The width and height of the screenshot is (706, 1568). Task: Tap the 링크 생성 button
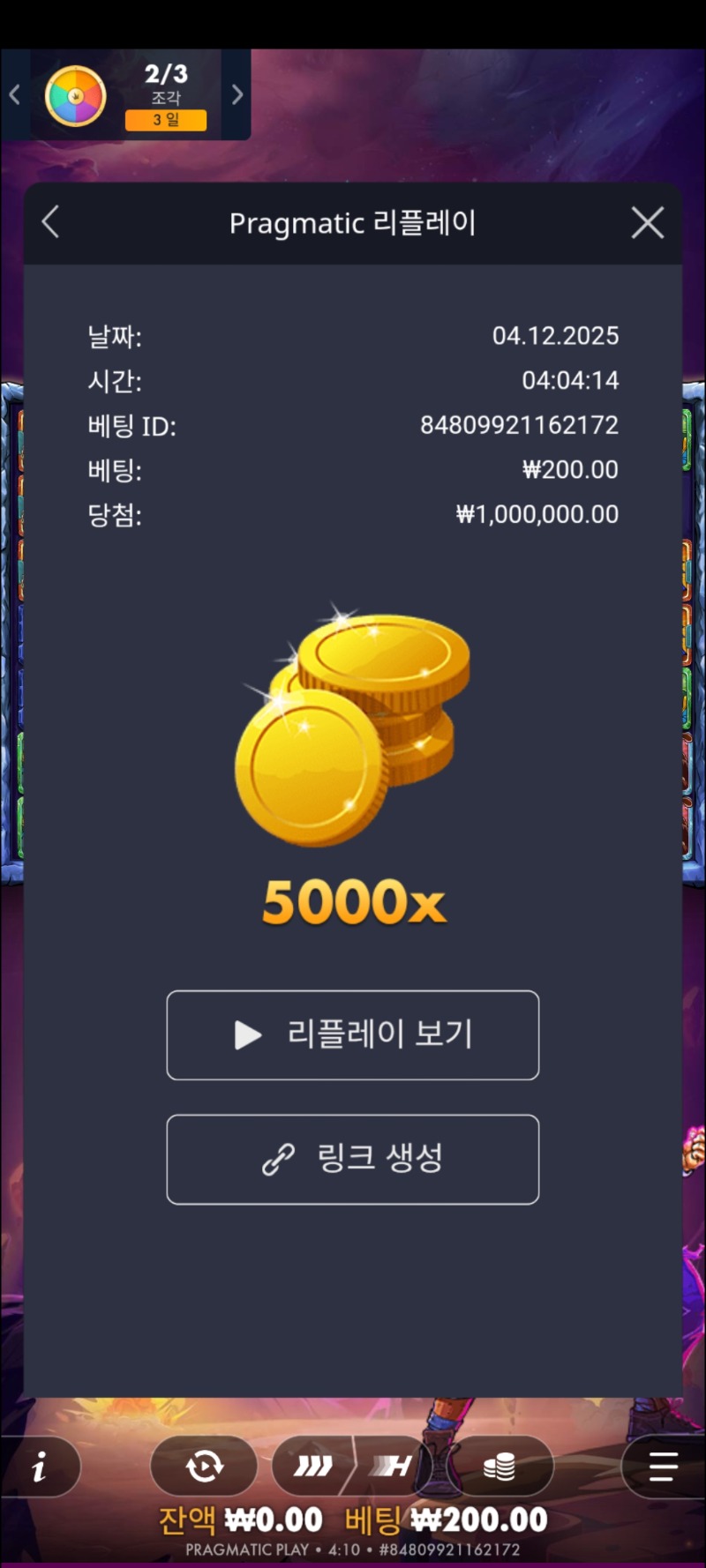pos(353,1159)
